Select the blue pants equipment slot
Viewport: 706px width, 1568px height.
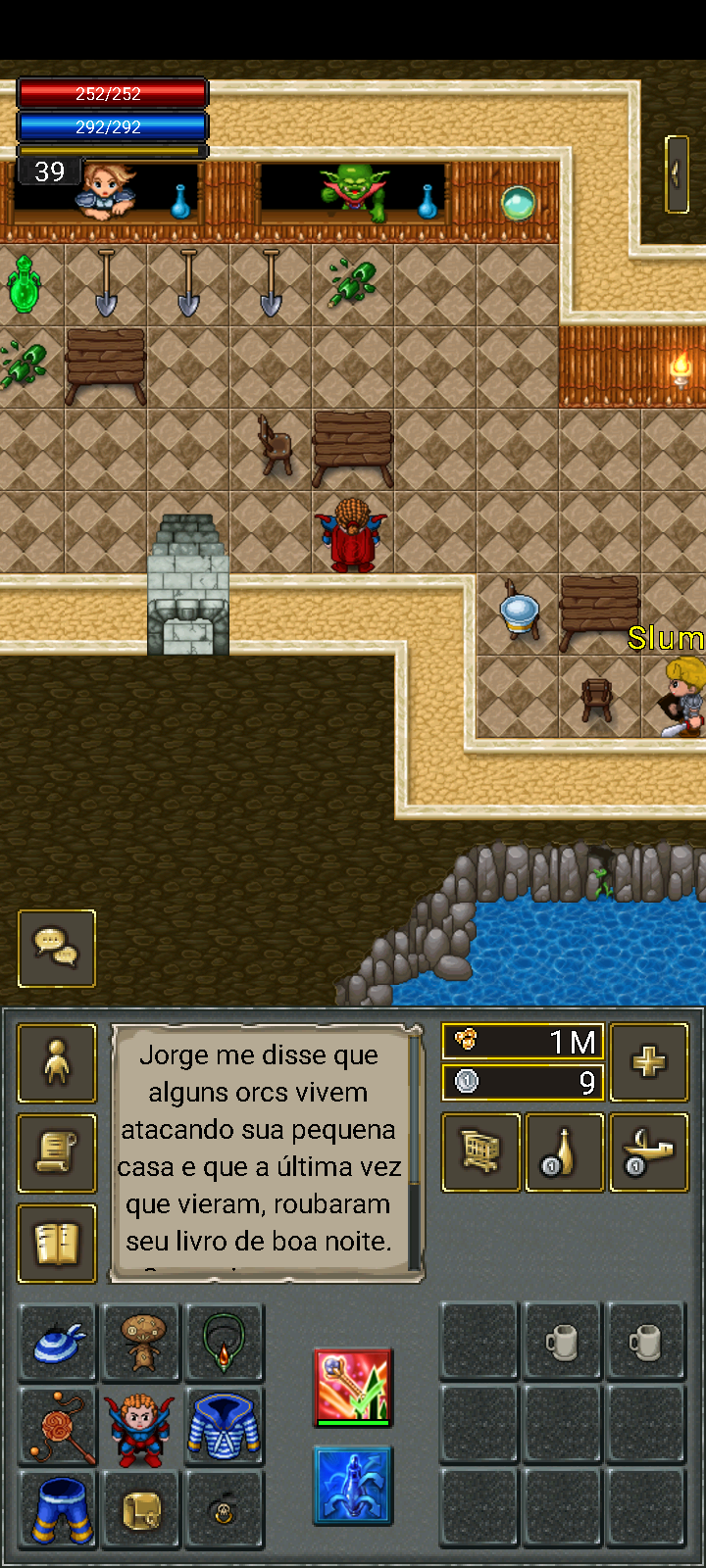pyautogui.click(x=58, y=1509)
